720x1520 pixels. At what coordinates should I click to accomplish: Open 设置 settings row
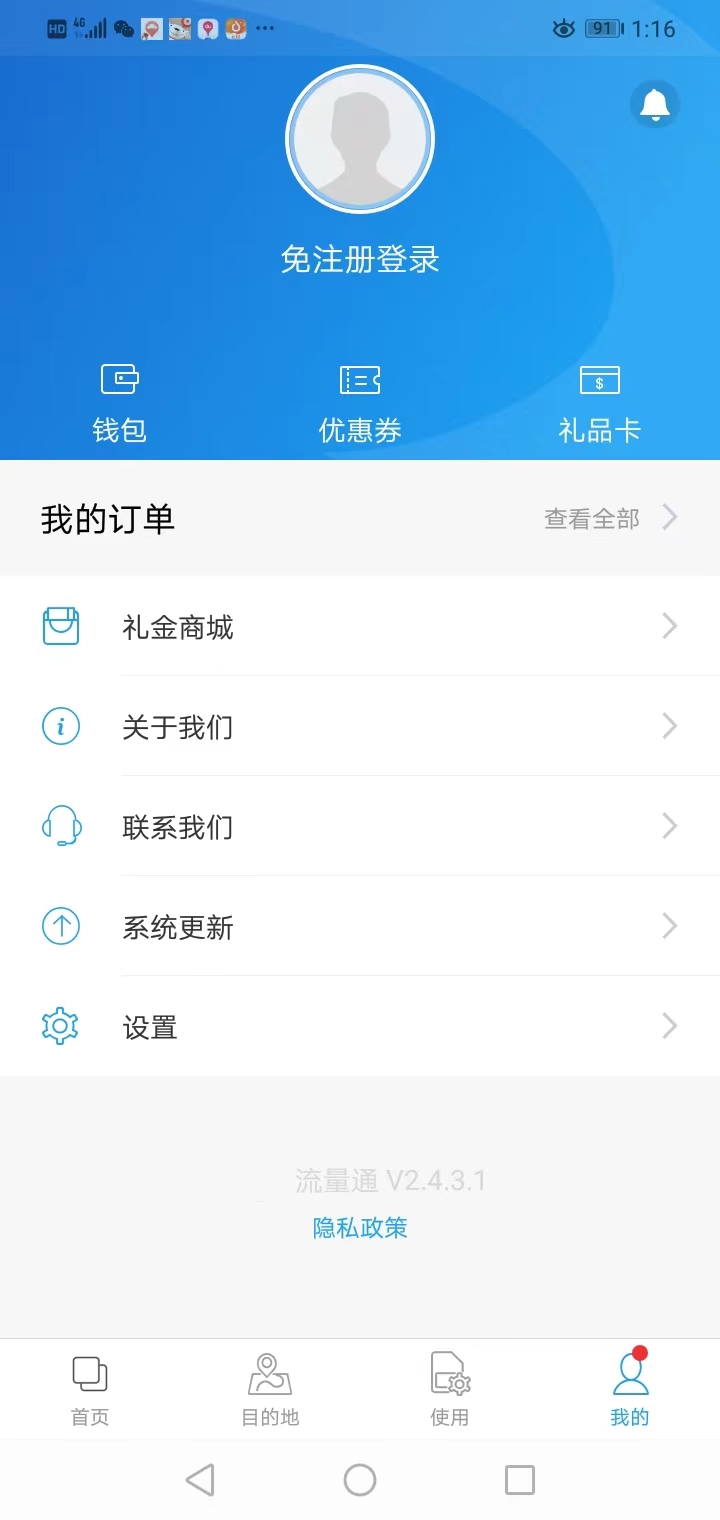(360, 1026)
